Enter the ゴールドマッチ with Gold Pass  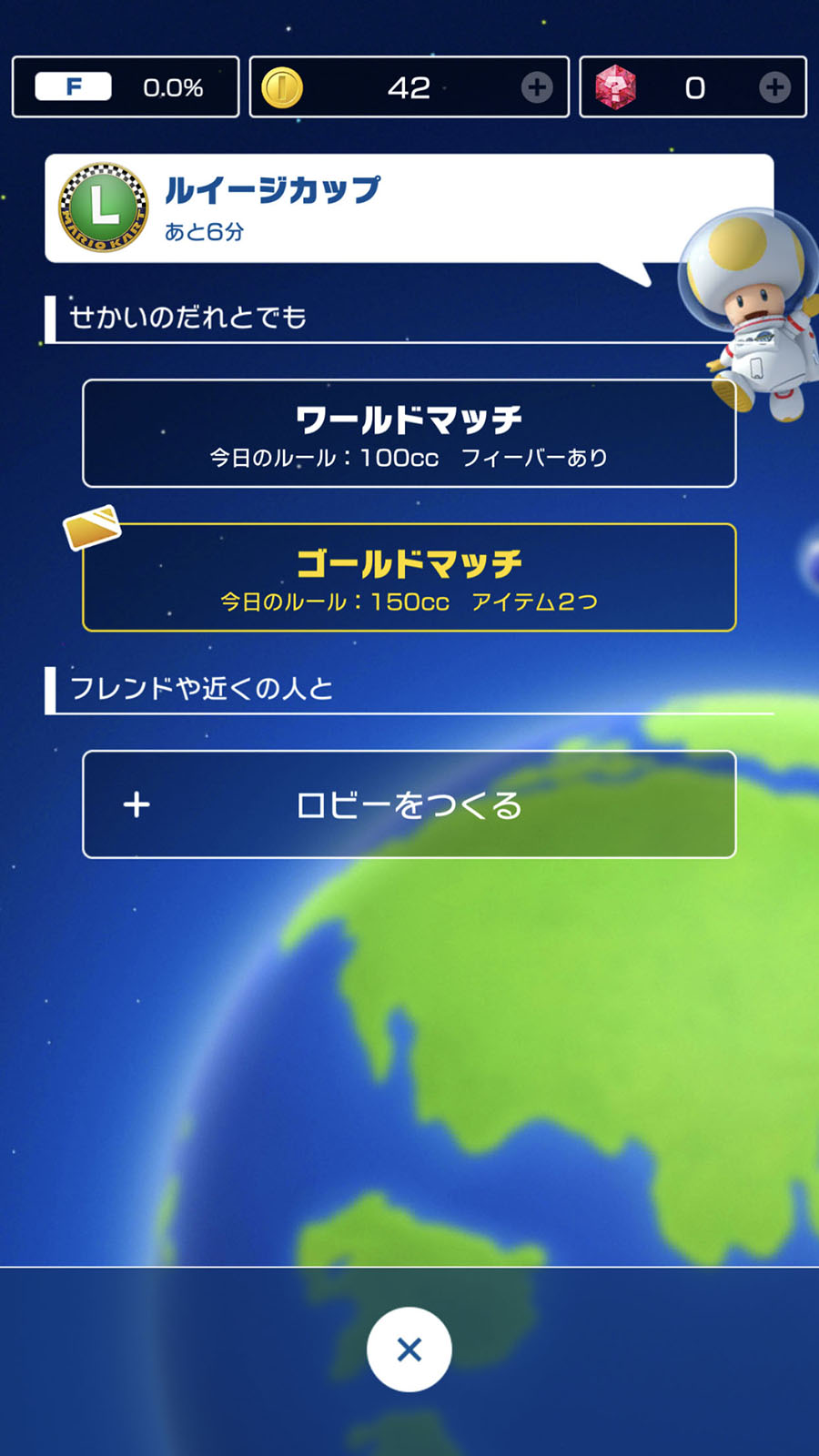(x=409, y=578)
